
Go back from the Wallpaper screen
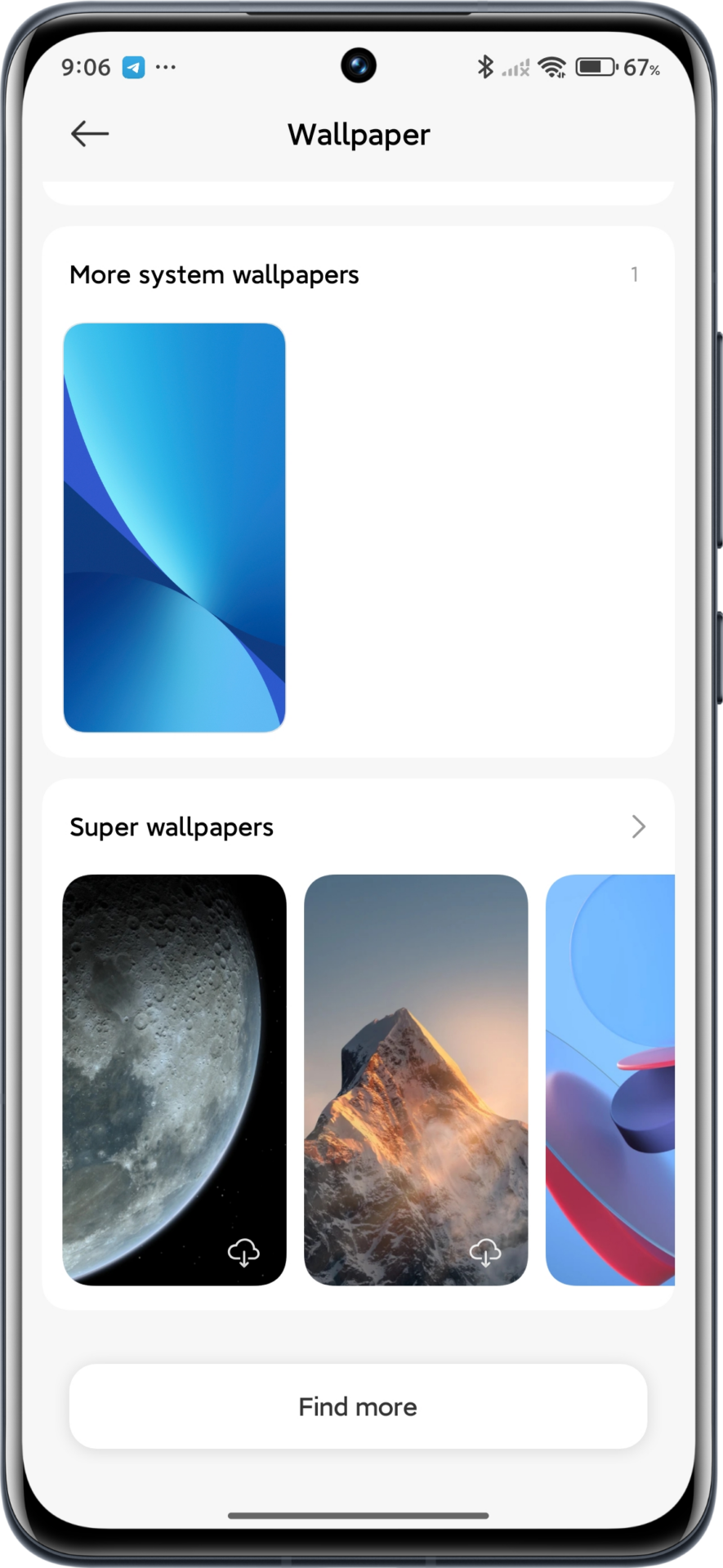click(90, 134)
